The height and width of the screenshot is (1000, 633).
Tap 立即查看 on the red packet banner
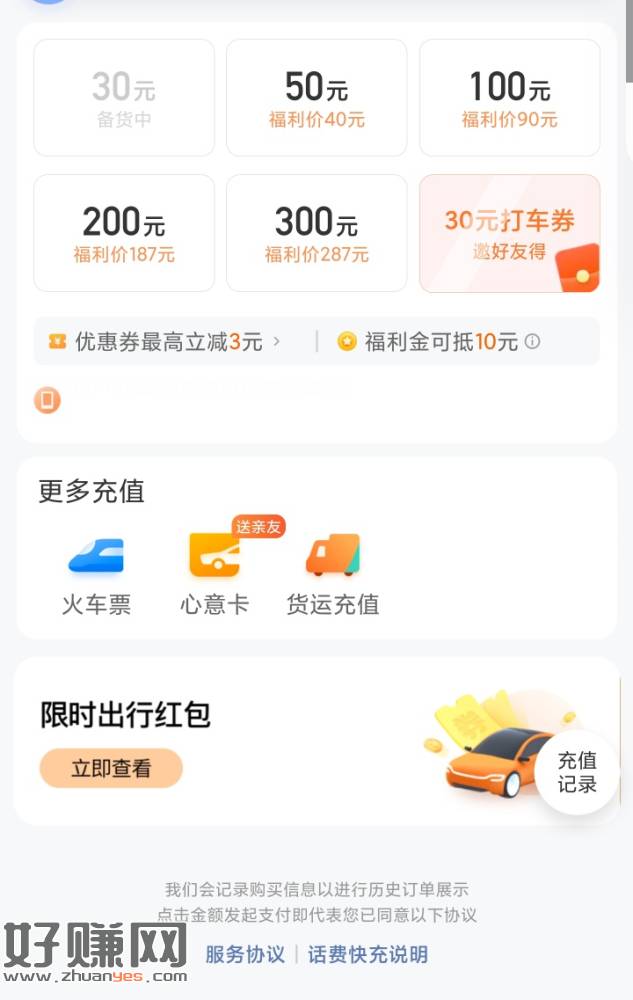111,768
